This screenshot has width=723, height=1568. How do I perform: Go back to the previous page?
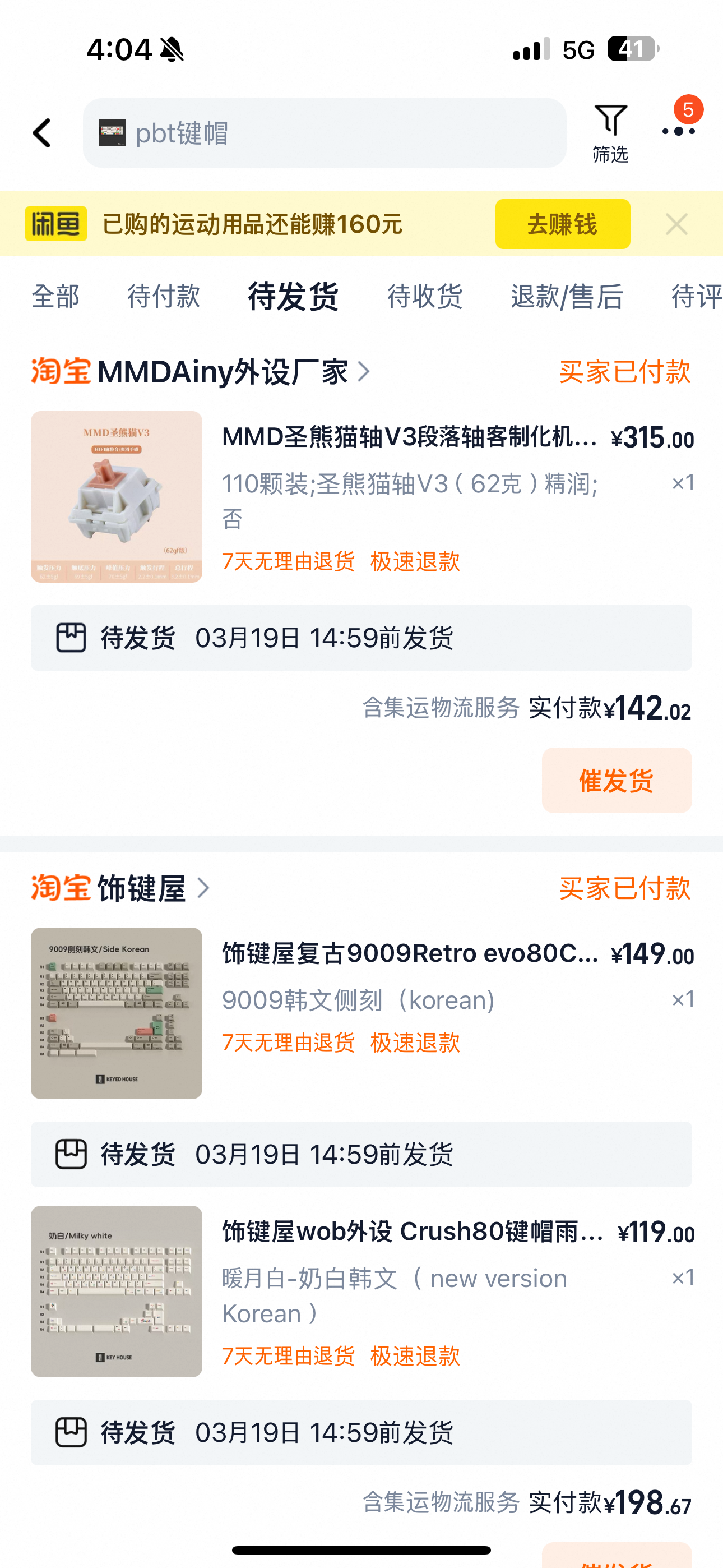pos(41,133)
